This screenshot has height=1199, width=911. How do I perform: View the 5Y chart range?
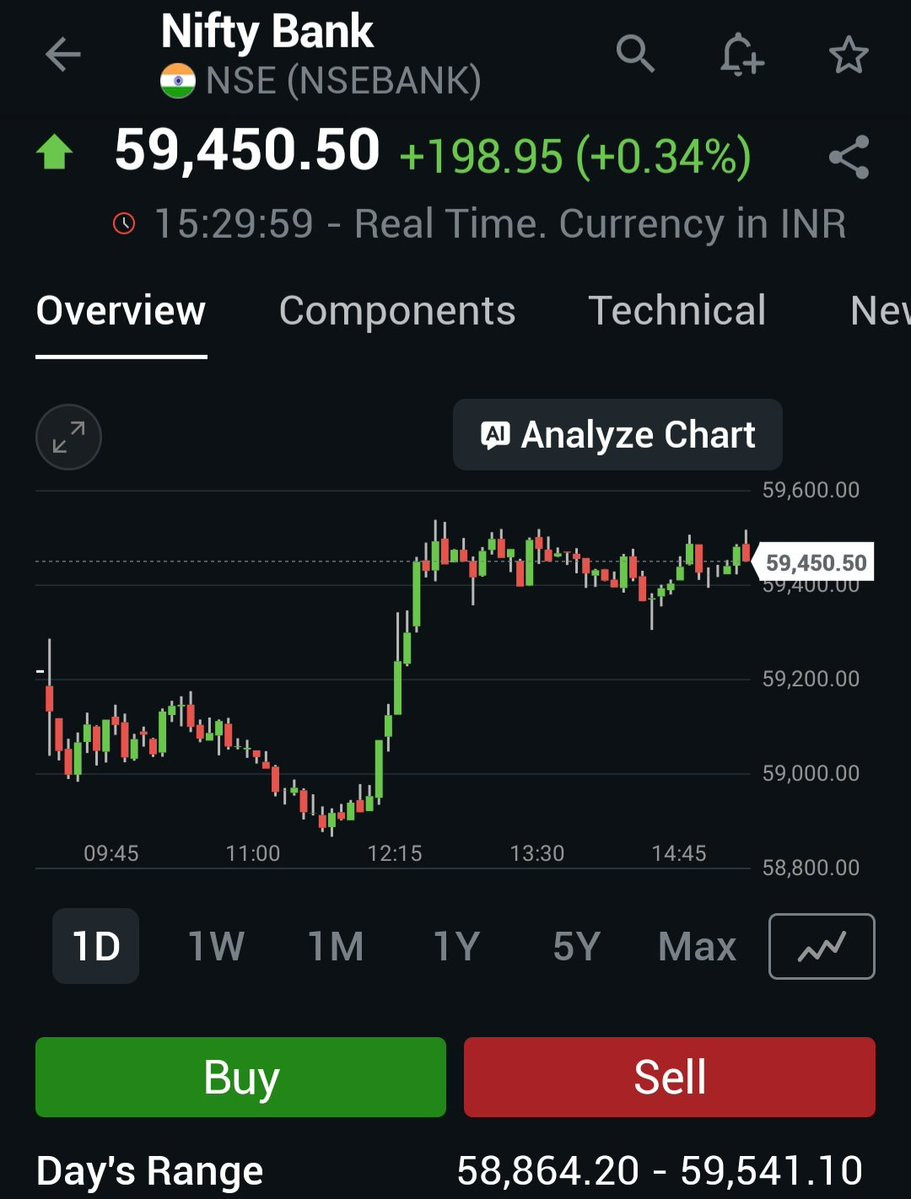(x=576, y=946)
